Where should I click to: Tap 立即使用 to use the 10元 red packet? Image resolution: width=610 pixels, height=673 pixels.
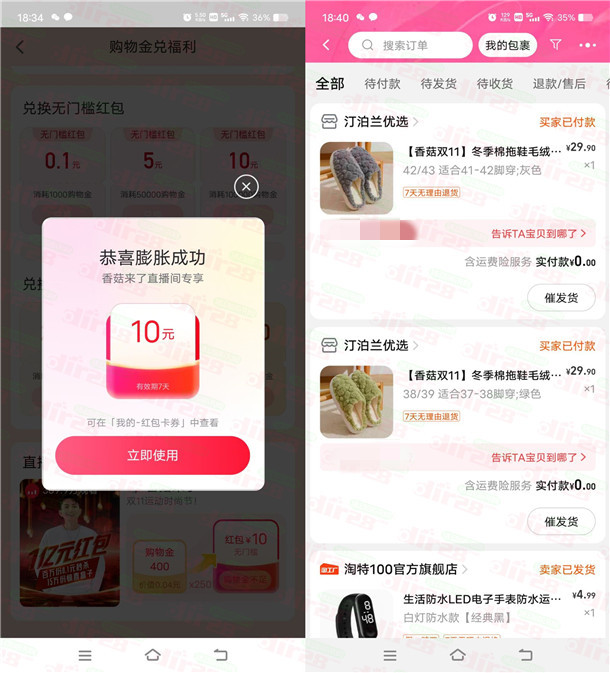tap(152, 455)
